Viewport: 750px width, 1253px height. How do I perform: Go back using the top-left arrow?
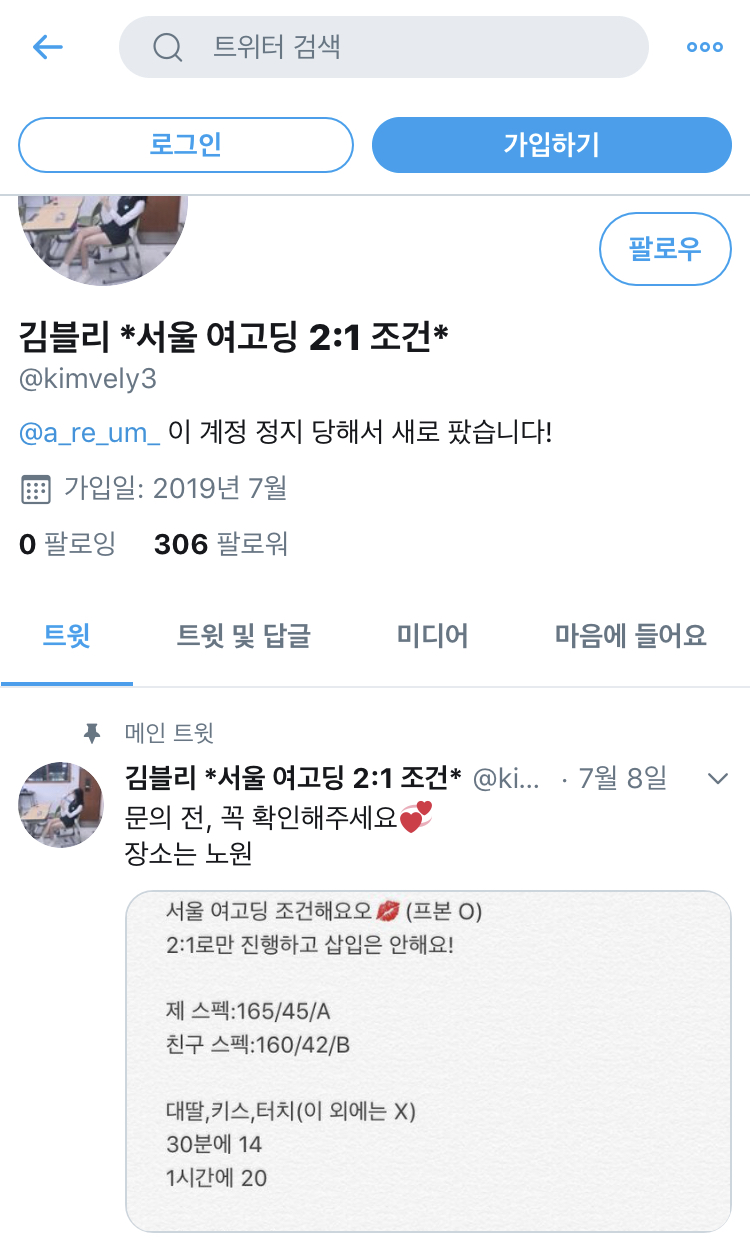tap(47, 47)
